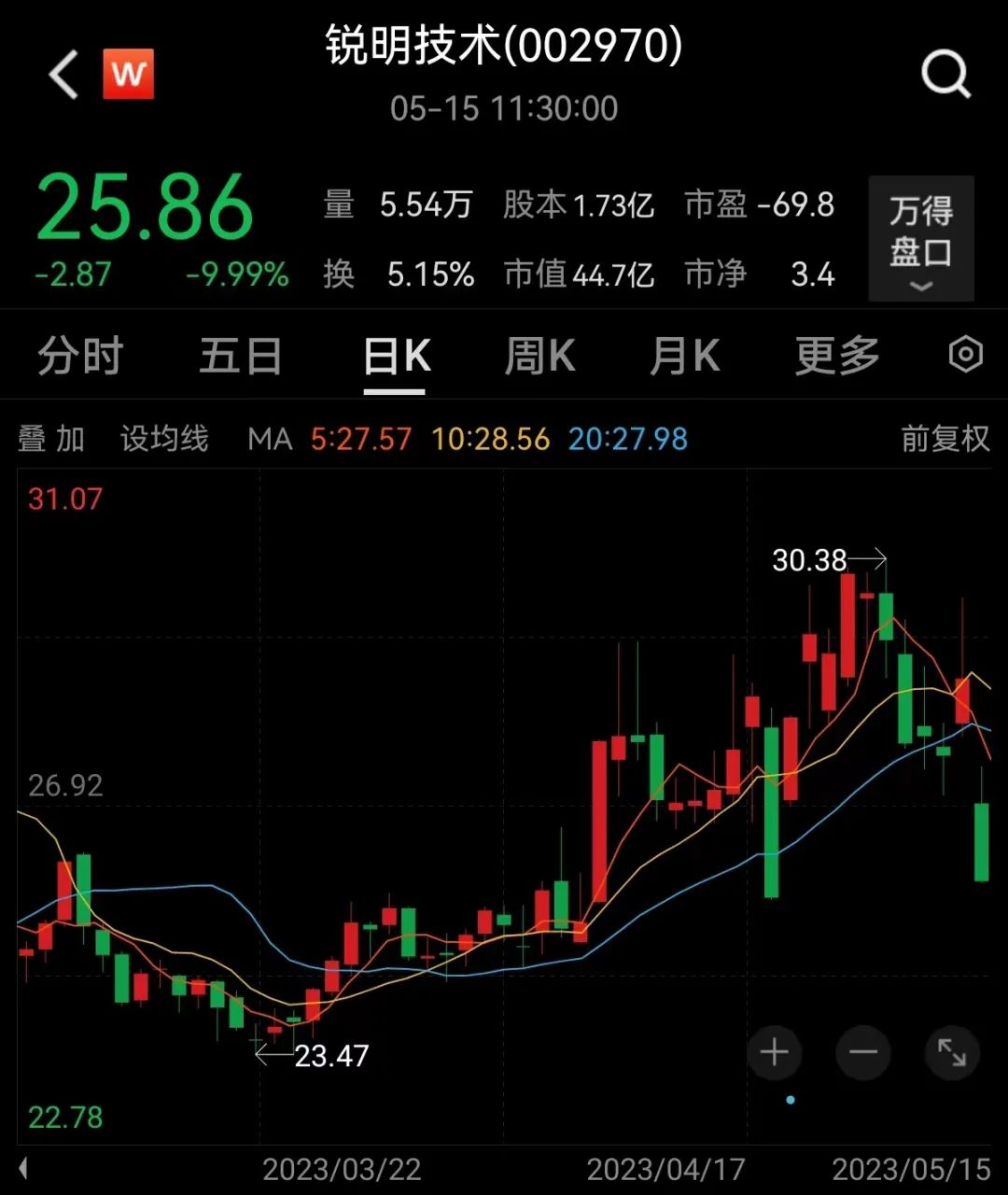The width and height of the screenshot is (1008, 1195).
Task: Open 设均线 moving average settings
Action: pyautogui.click(x=164, y=439)
